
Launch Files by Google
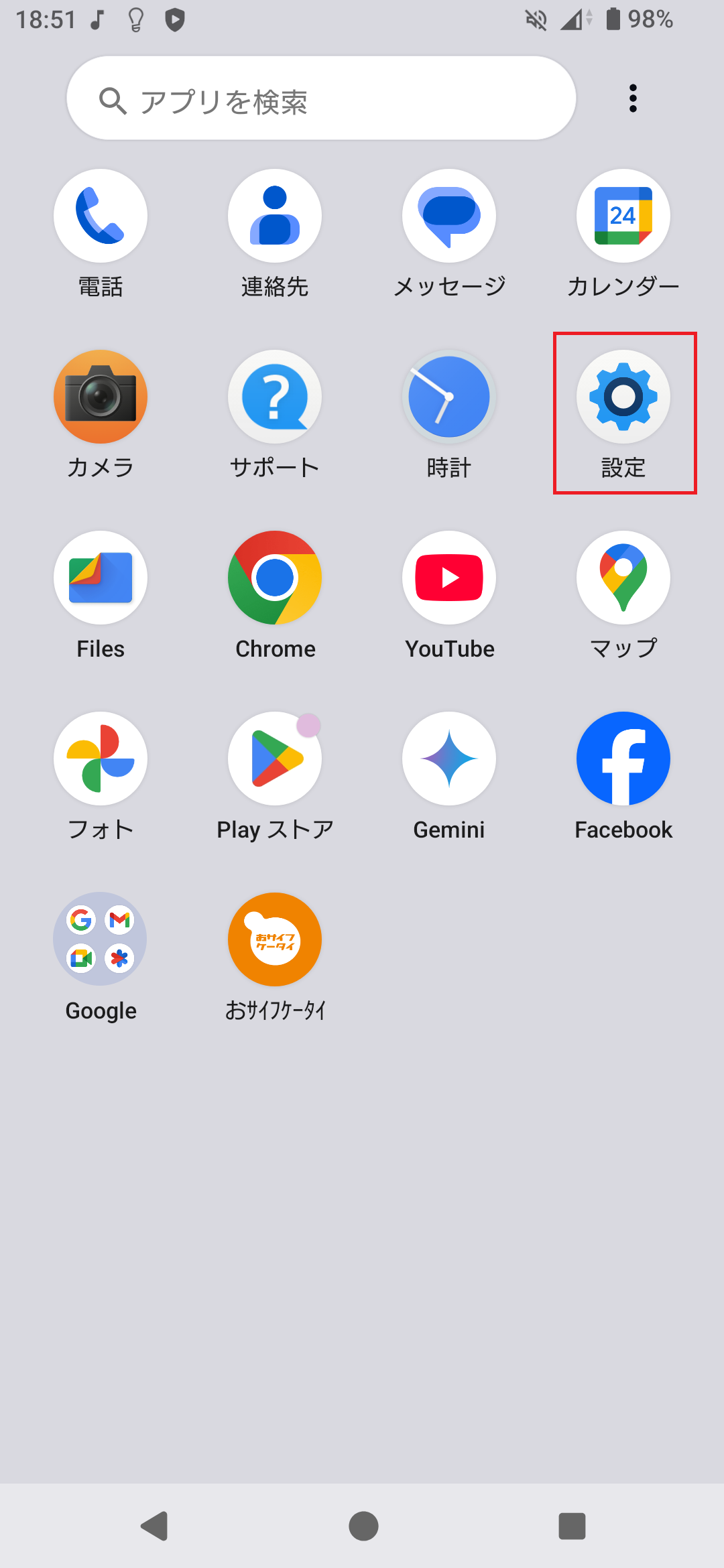100,577
